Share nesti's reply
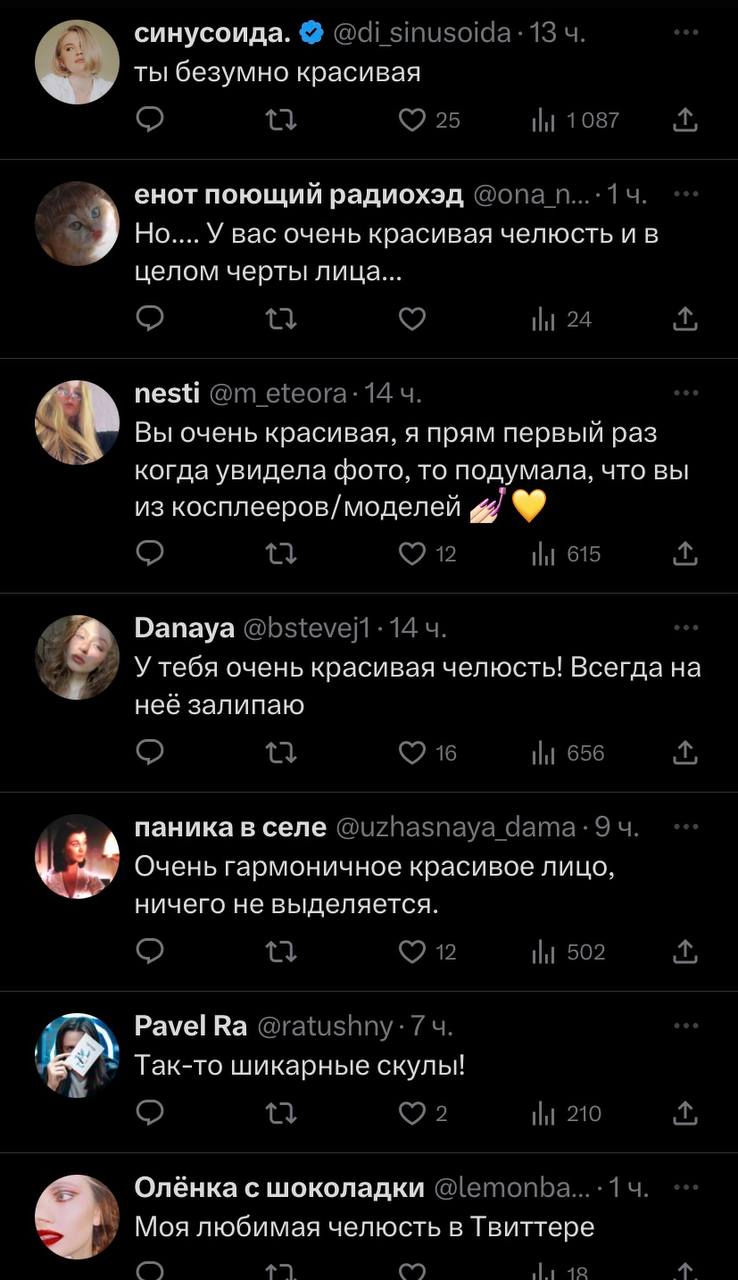 [x=685, y=553]
